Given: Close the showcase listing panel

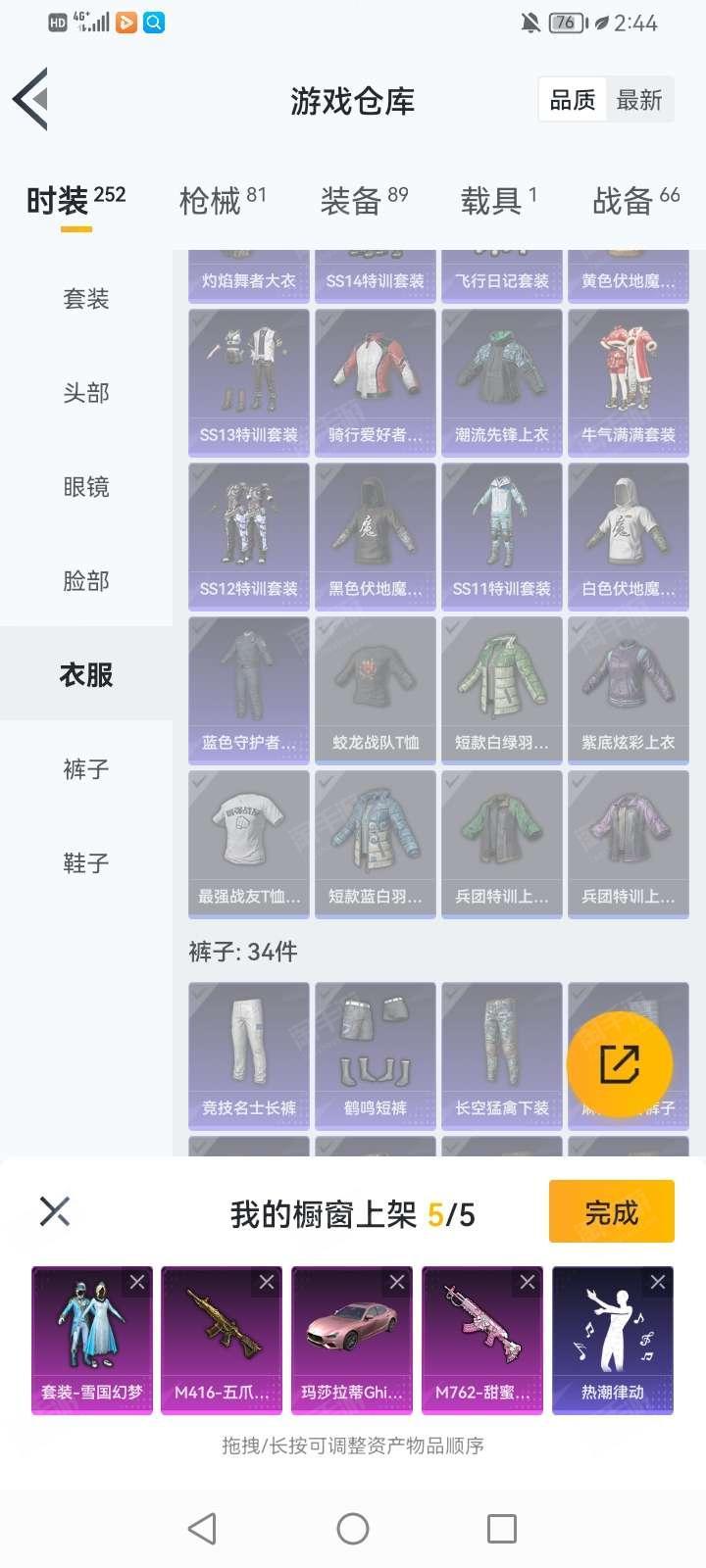Looking at the screenshot, I should pyautogui.click(x=55, y=1212).
